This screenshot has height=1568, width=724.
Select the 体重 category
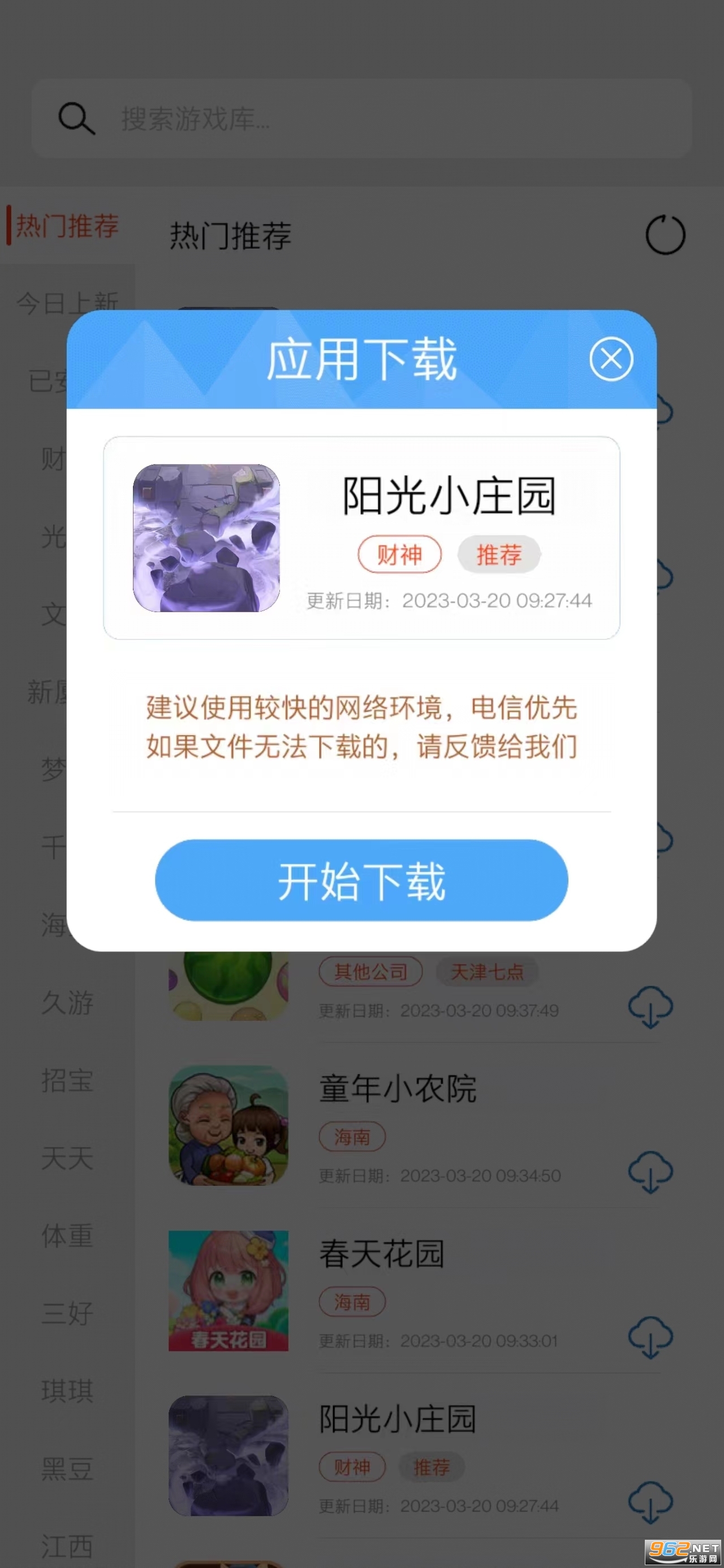pos(67,1236)
